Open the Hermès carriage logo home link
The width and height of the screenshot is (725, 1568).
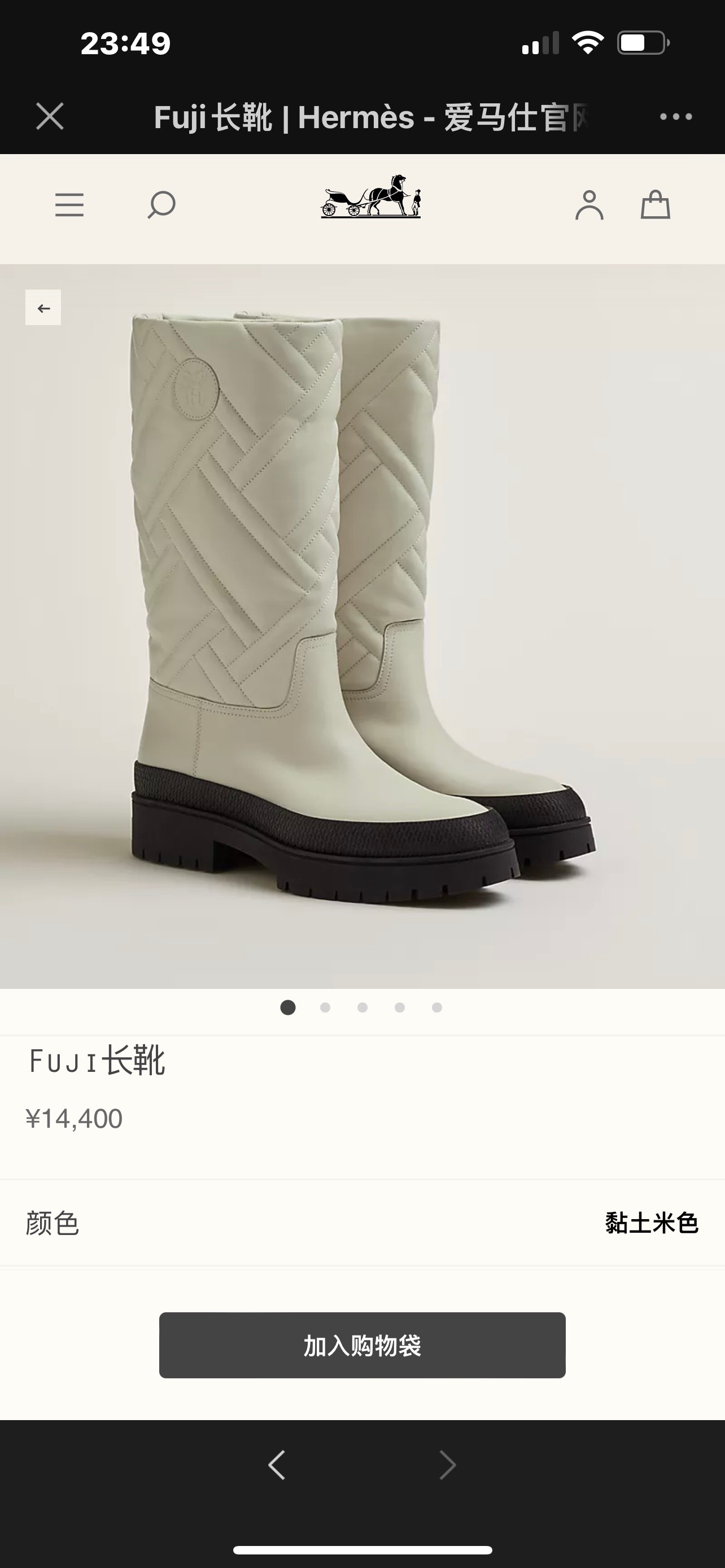371,196
